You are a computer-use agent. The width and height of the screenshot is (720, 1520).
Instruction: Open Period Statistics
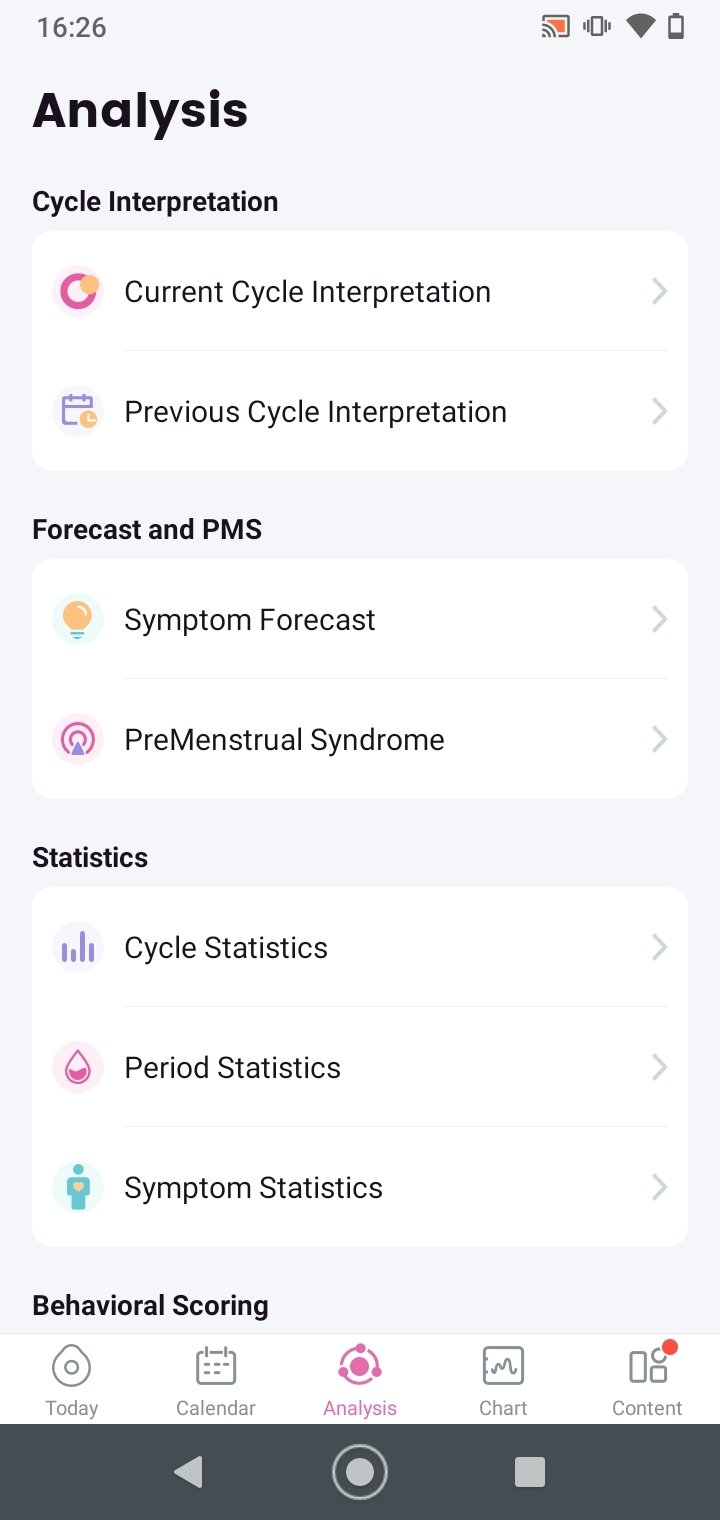coord(360,1067)
